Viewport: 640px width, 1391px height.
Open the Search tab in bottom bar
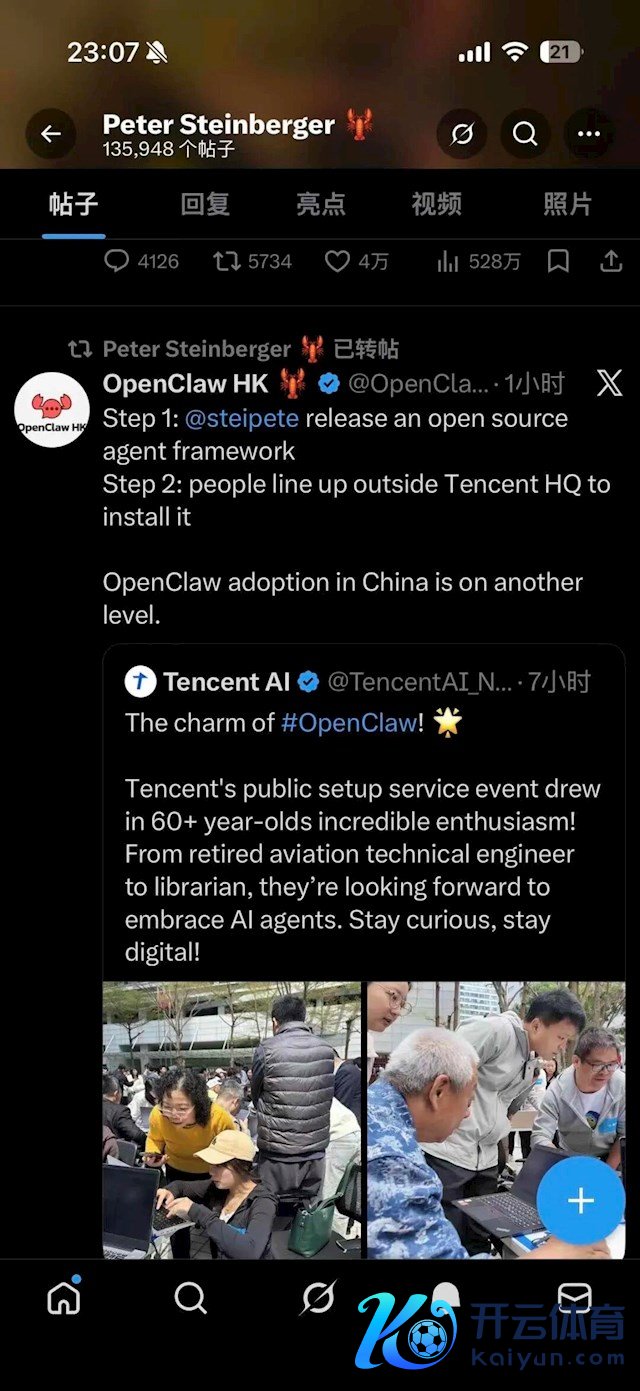(x=190, y=1298)
